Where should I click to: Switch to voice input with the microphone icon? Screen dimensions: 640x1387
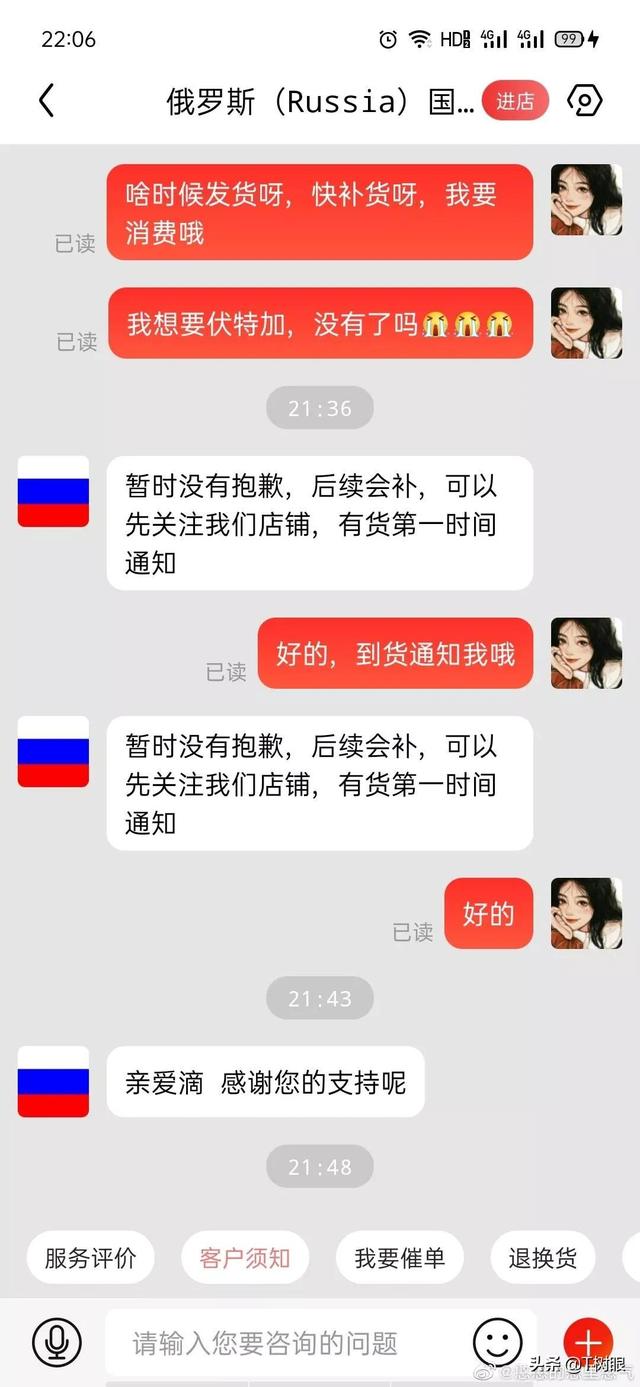click(56, 1342)
